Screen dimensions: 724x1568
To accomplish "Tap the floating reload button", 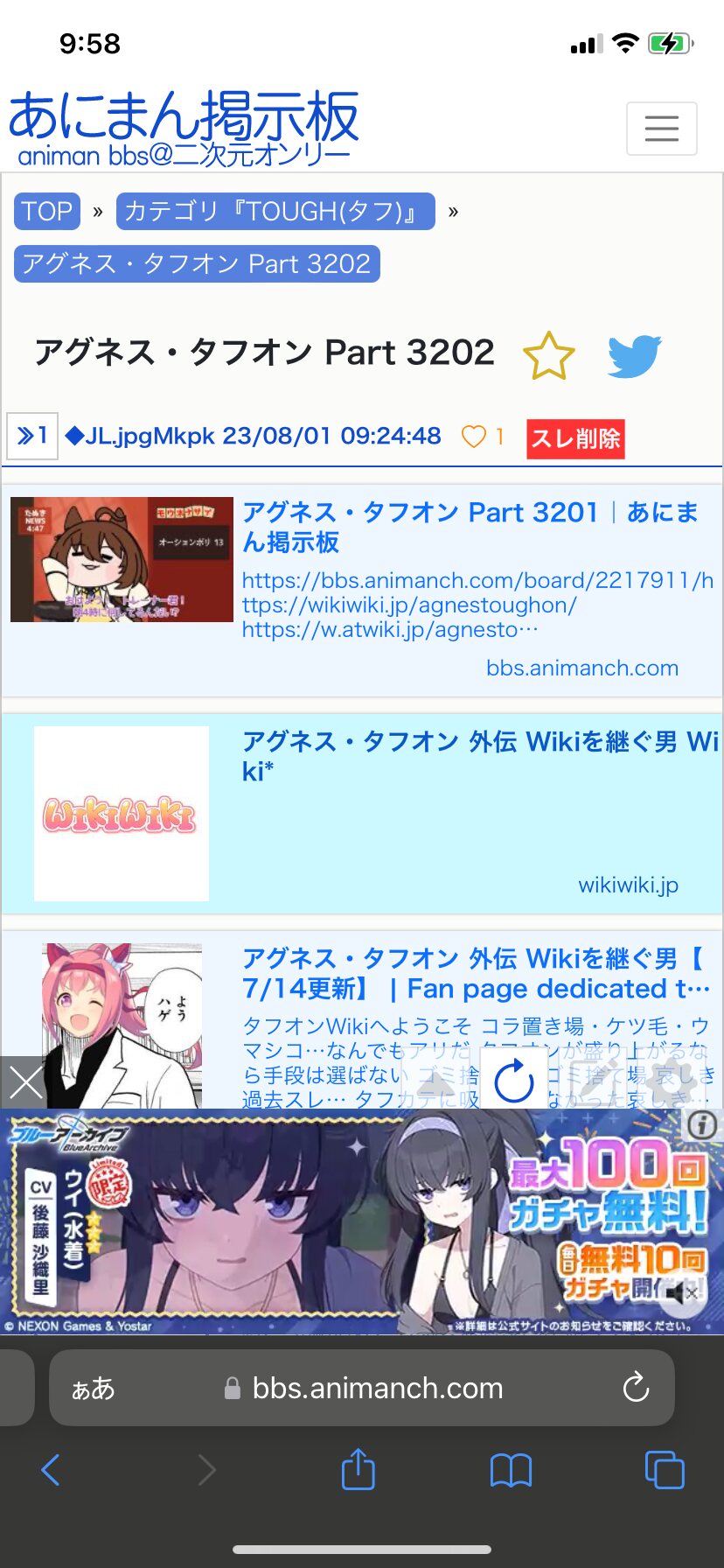I will [514, 1081].
